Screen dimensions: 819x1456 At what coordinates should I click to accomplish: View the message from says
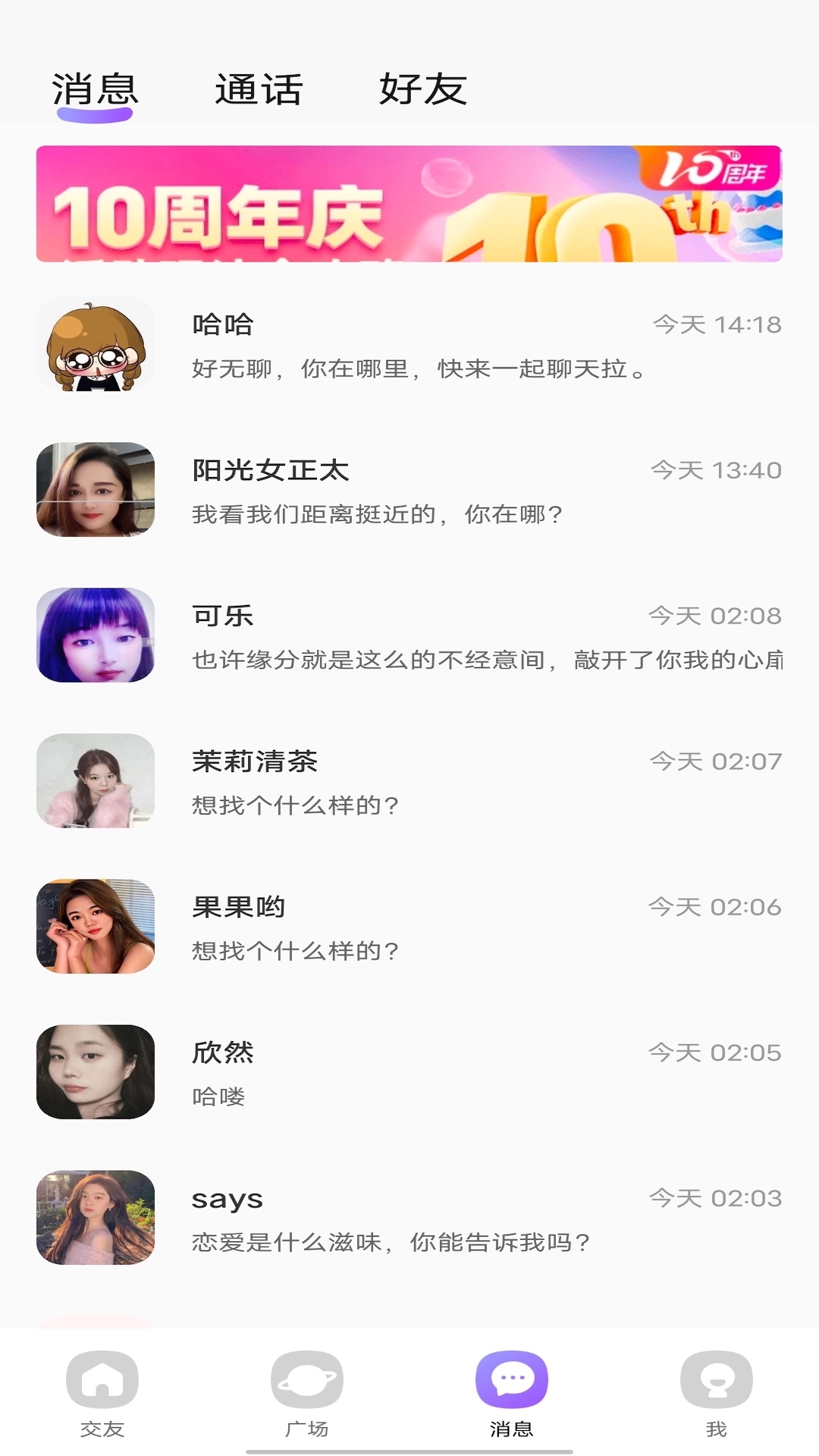409,1218
